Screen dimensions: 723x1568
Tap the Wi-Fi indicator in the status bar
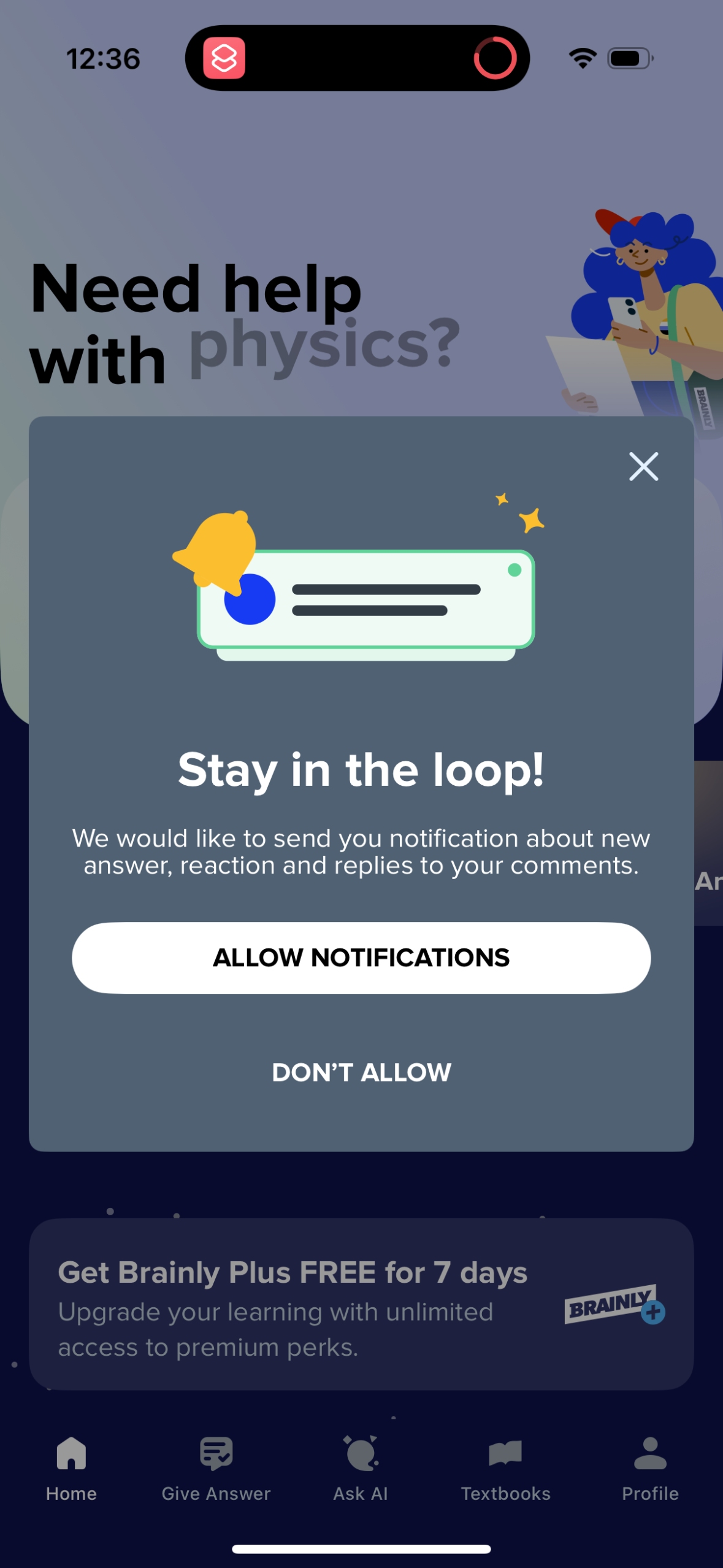[x=581, y=57]
